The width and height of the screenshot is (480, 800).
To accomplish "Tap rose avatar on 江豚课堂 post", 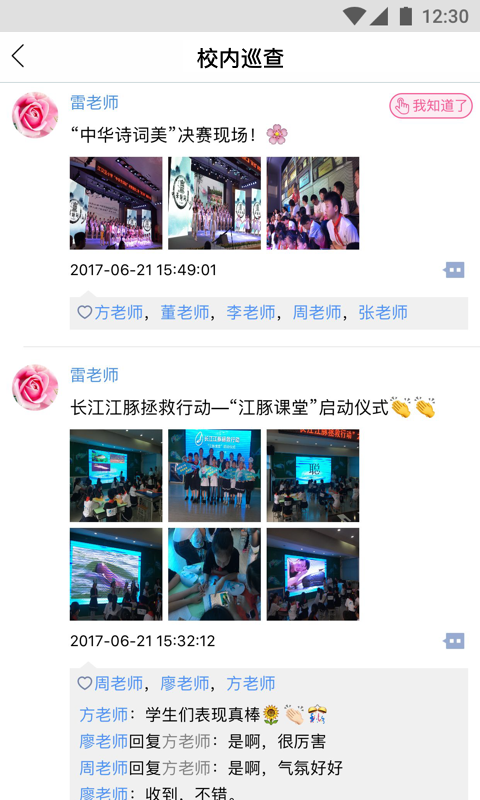I will 35,387.
